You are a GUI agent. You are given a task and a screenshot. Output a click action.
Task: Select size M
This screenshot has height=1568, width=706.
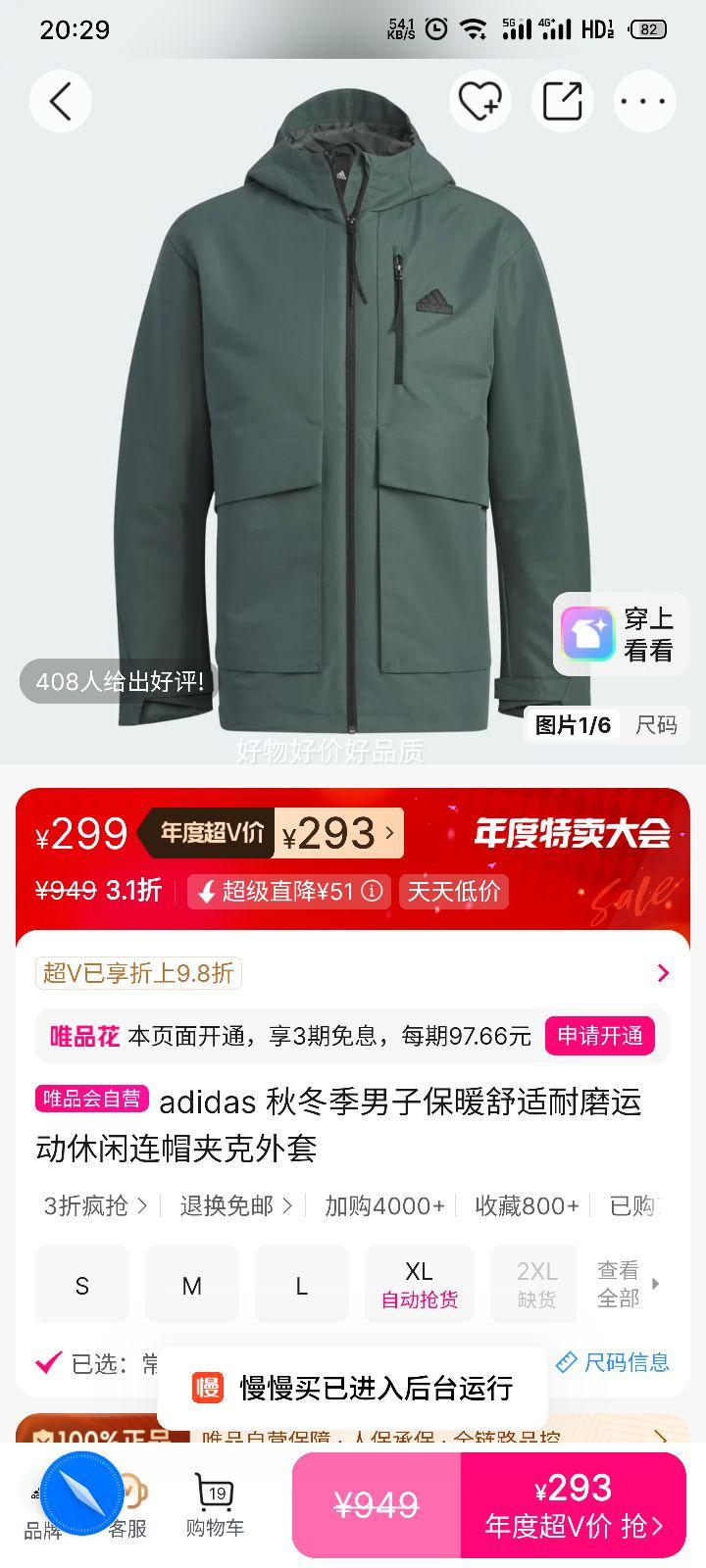pyautogui.click(x=191, y=1285)
